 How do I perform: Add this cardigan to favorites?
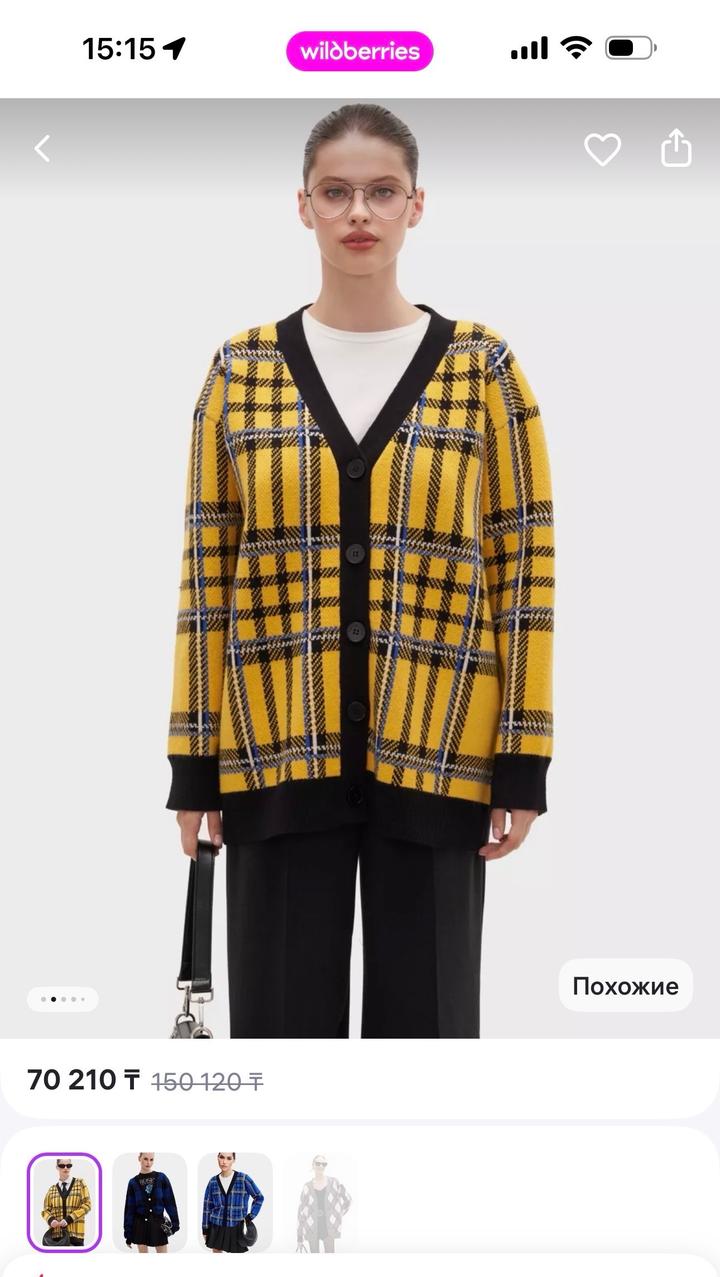click(x=602, y=149)
